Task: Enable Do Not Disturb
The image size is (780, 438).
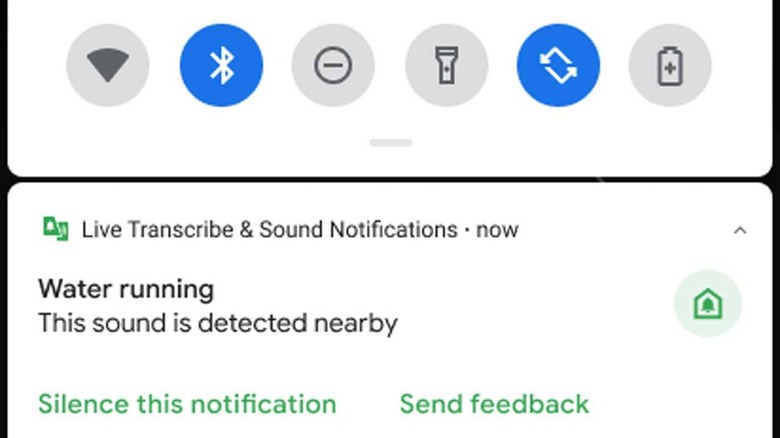Action: pyautogui.click(x=333, y=66)
